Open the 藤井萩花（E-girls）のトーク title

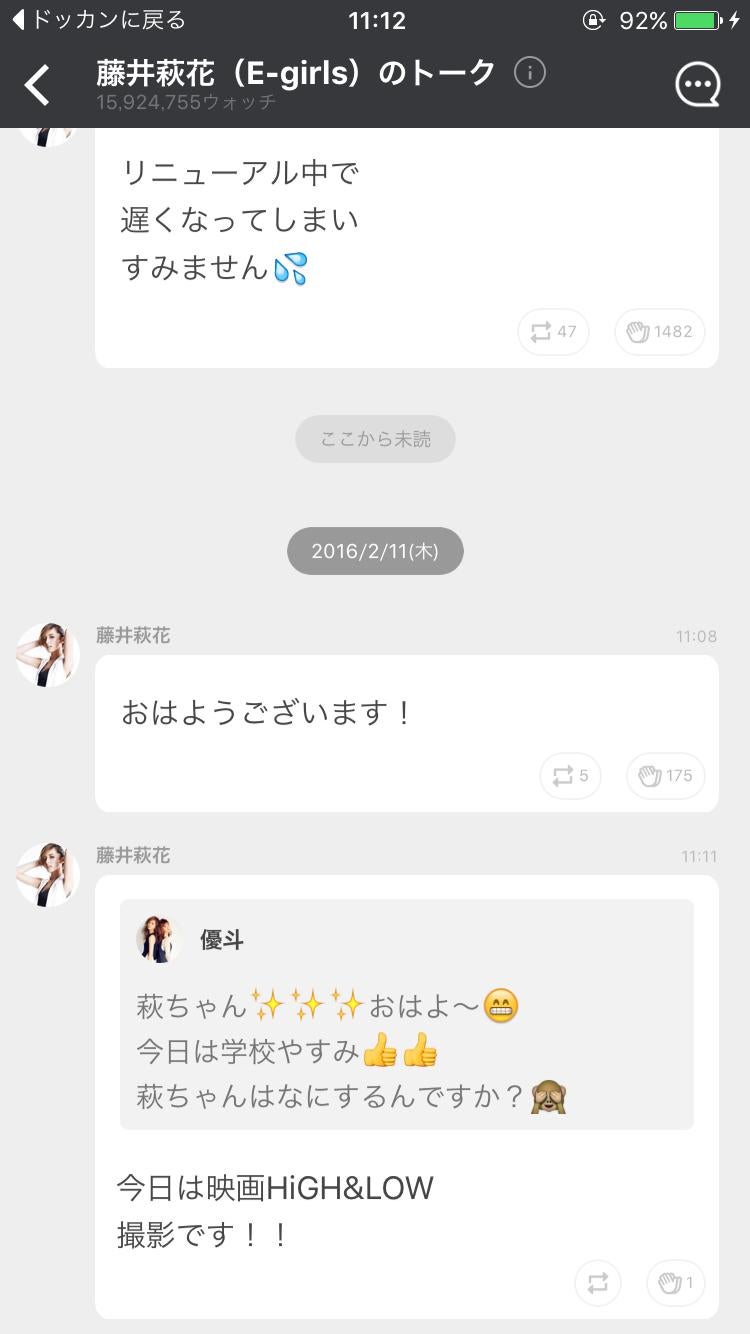tap(290, 72)
